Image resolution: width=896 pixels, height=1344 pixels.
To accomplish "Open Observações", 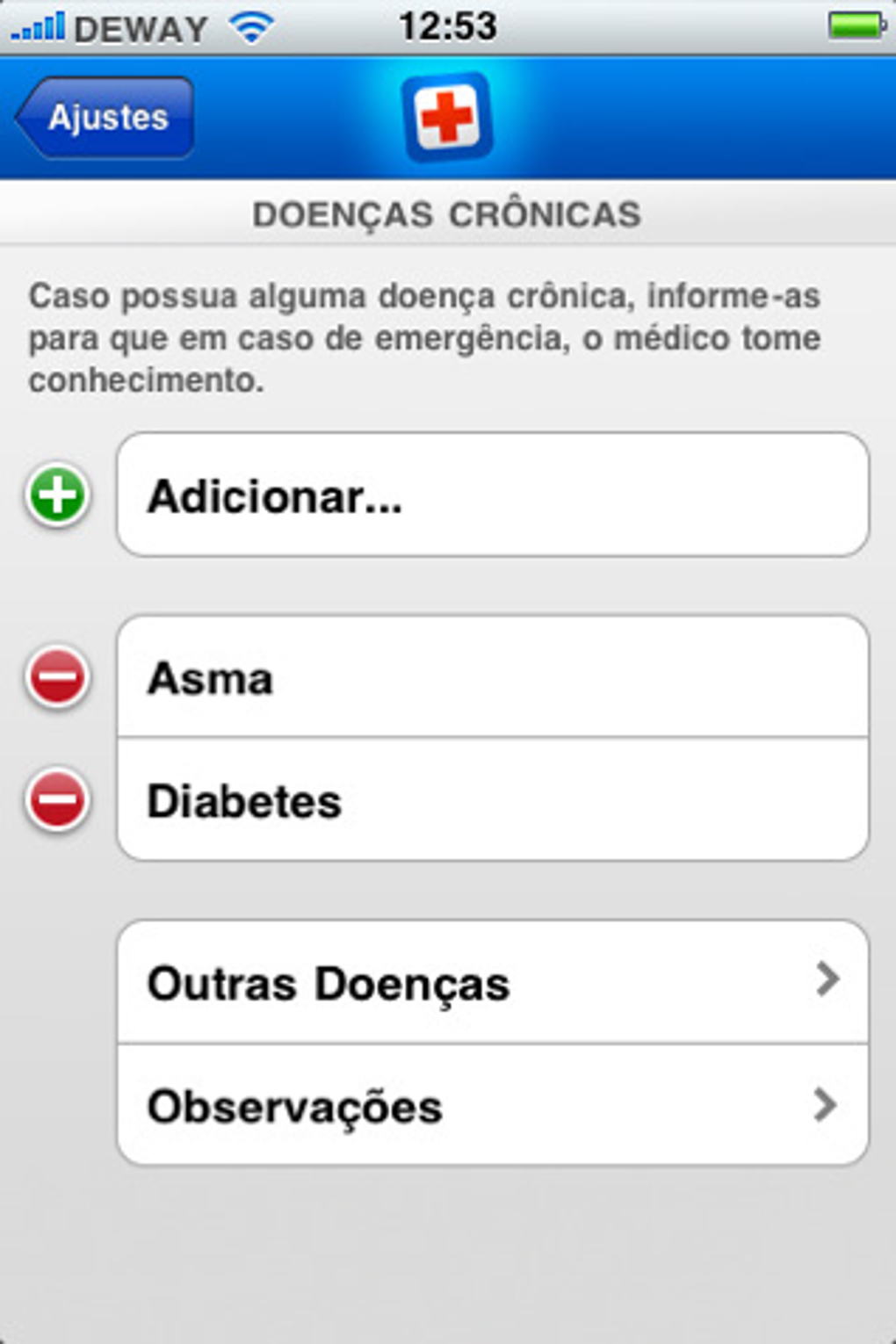I will click(x=492, y=1105).
